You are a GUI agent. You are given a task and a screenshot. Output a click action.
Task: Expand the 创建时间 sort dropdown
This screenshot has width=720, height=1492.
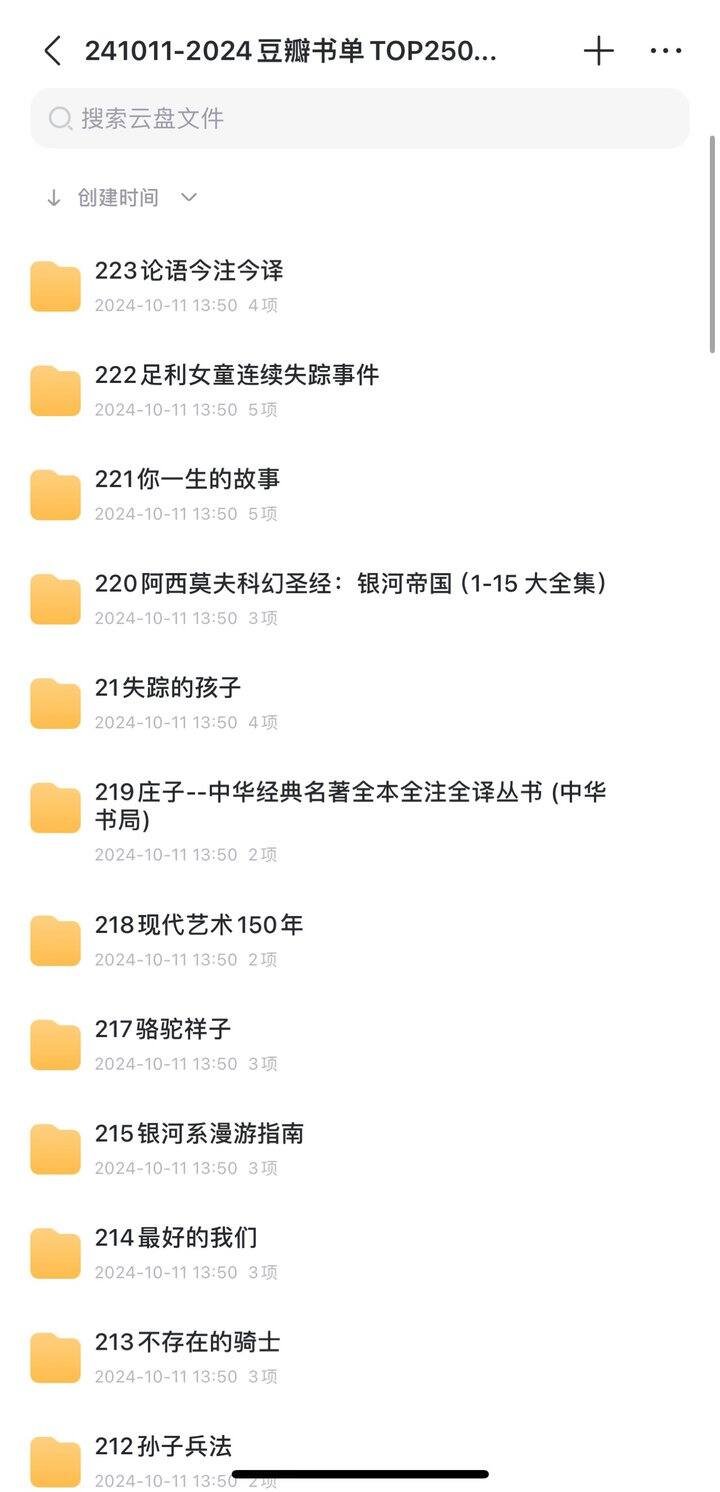tap(122, 198)
